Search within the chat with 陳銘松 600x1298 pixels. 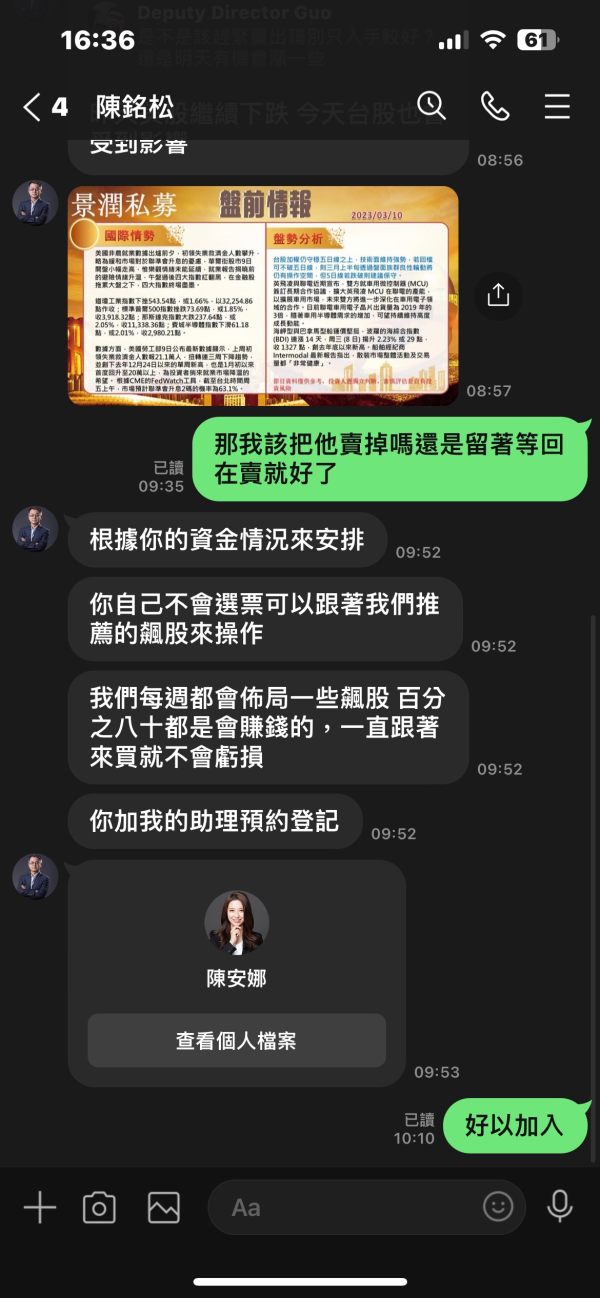(x=431, y=105)
